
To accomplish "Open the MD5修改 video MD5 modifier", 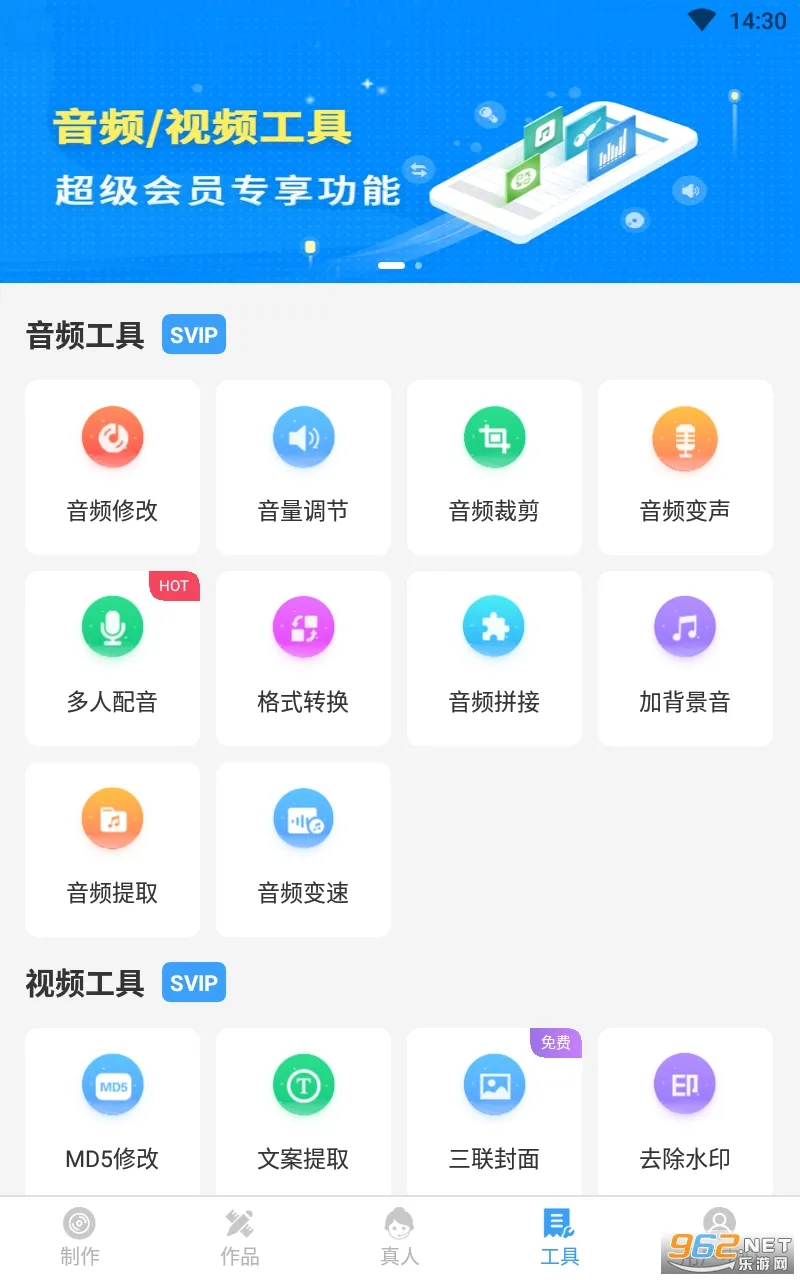I will click(112, 1110).
